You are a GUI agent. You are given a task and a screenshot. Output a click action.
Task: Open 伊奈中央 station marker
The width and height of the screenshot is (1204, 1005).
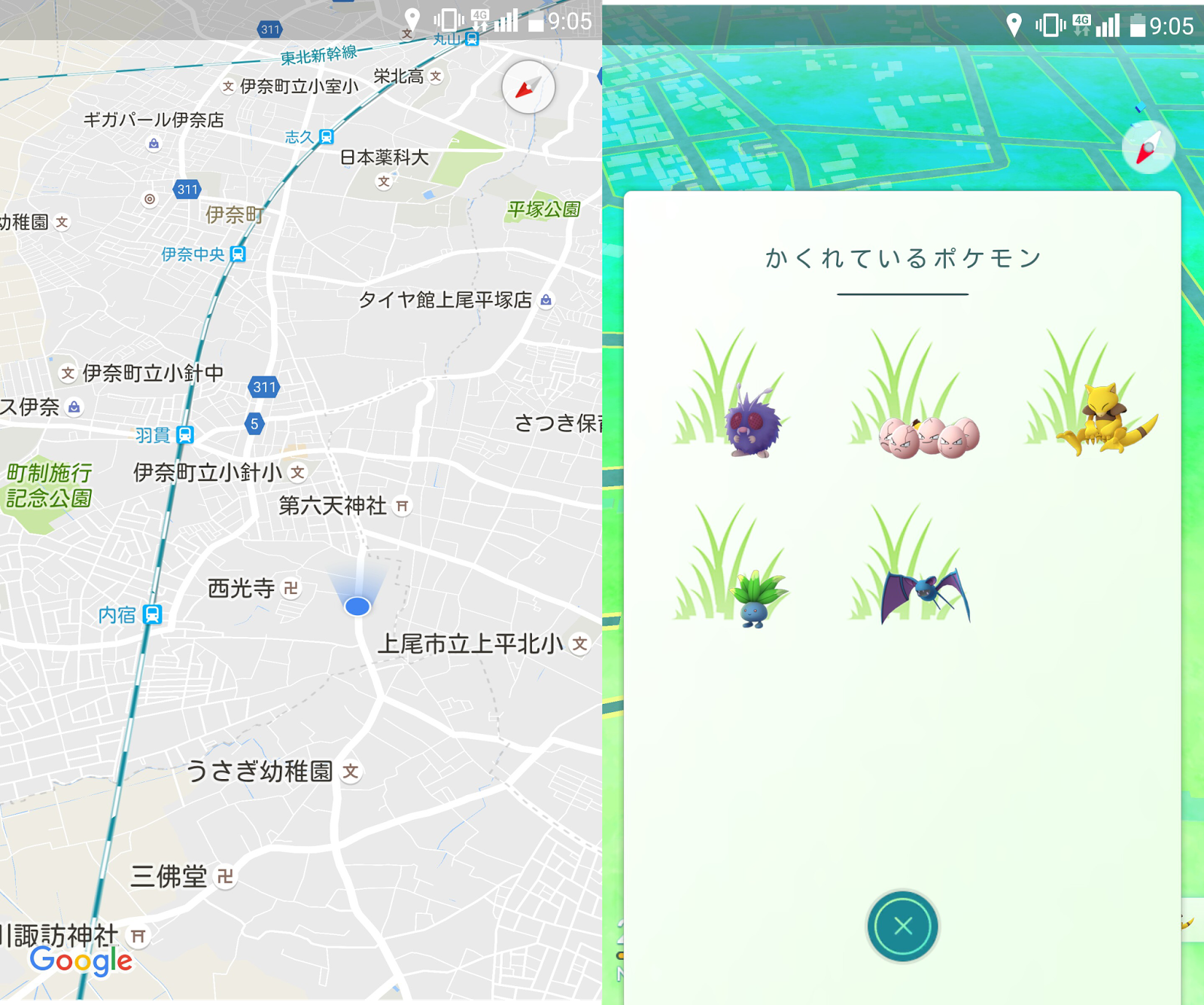click(x=238, y=254)
